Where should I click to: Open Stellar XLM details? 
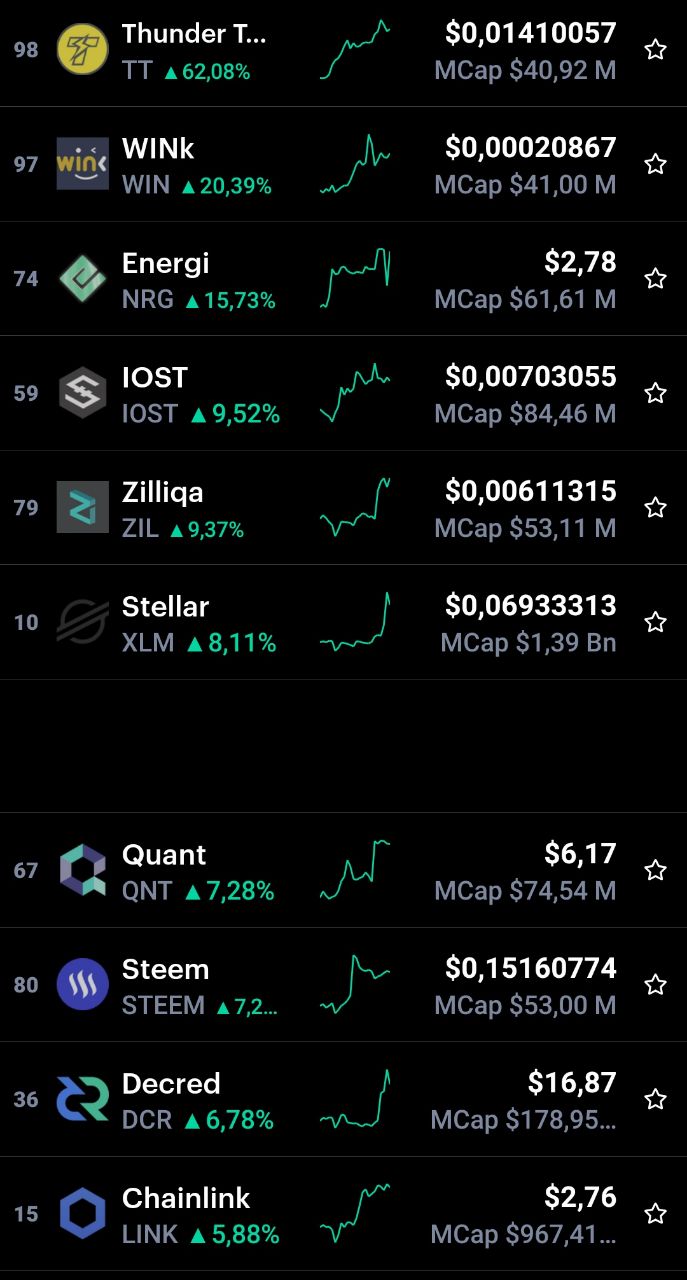343,622
